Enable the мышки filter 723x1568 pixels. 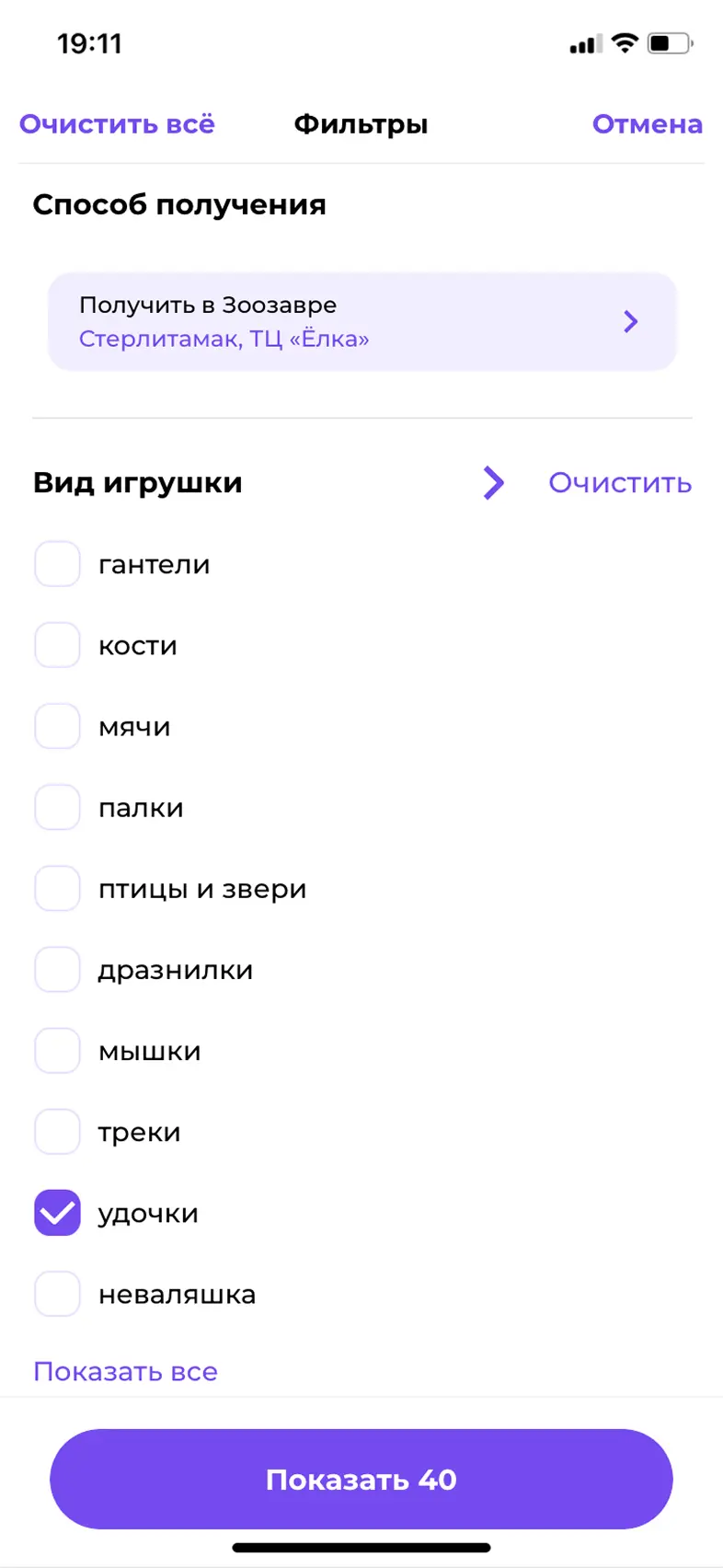57,1050
